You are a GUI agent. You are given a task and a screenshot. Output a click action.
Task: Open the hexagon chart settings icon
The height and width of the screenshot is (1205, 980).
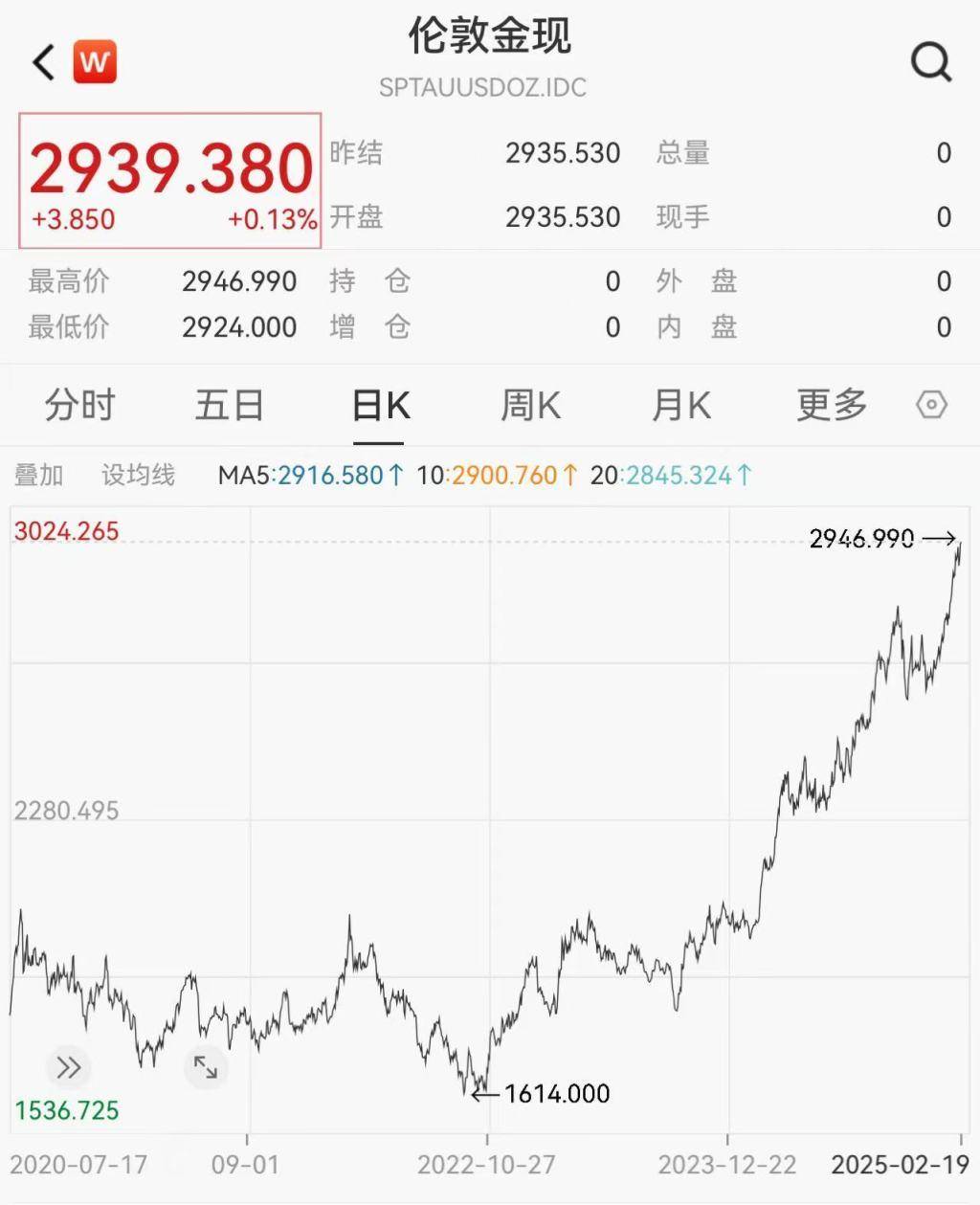(933, 406)
